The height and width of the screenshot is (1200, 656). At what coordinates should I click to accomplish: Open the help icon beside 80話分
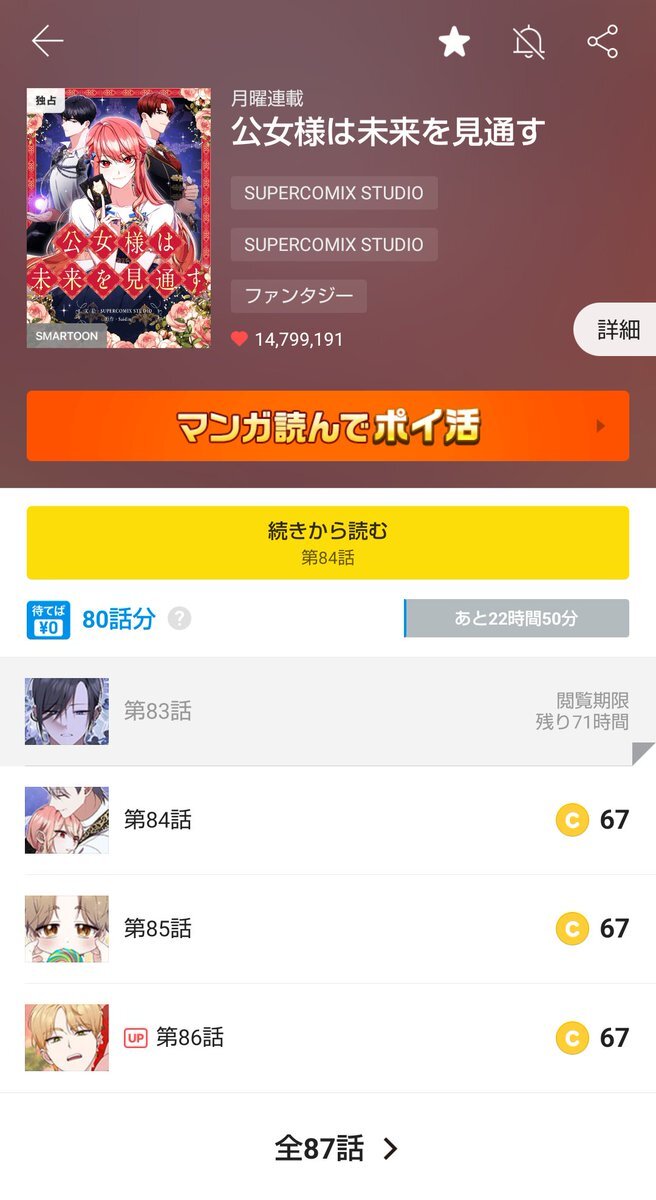(179, 619)
